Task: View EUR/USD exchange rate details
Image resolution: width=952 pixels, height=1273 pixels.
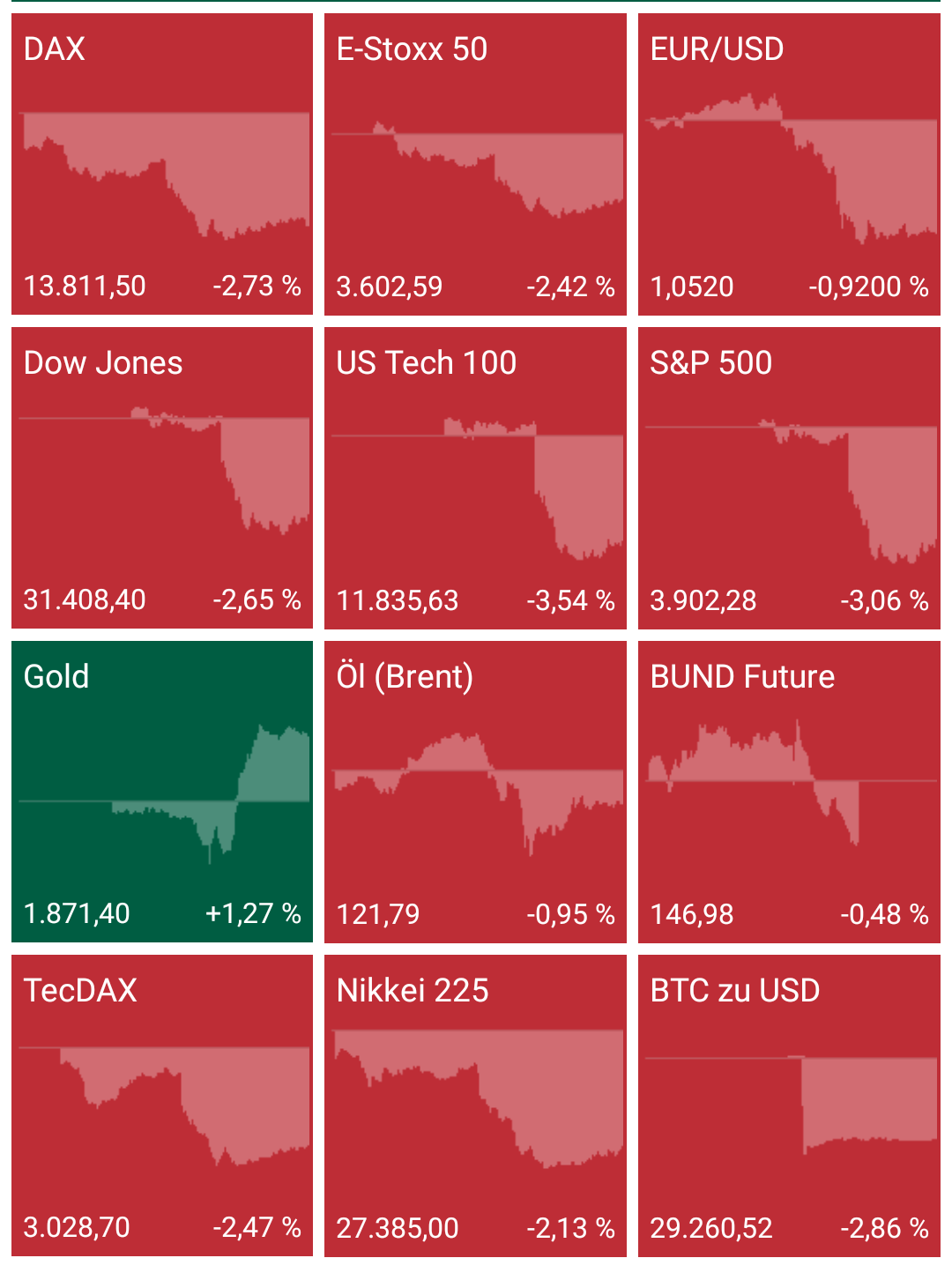Action: (789, 164)
